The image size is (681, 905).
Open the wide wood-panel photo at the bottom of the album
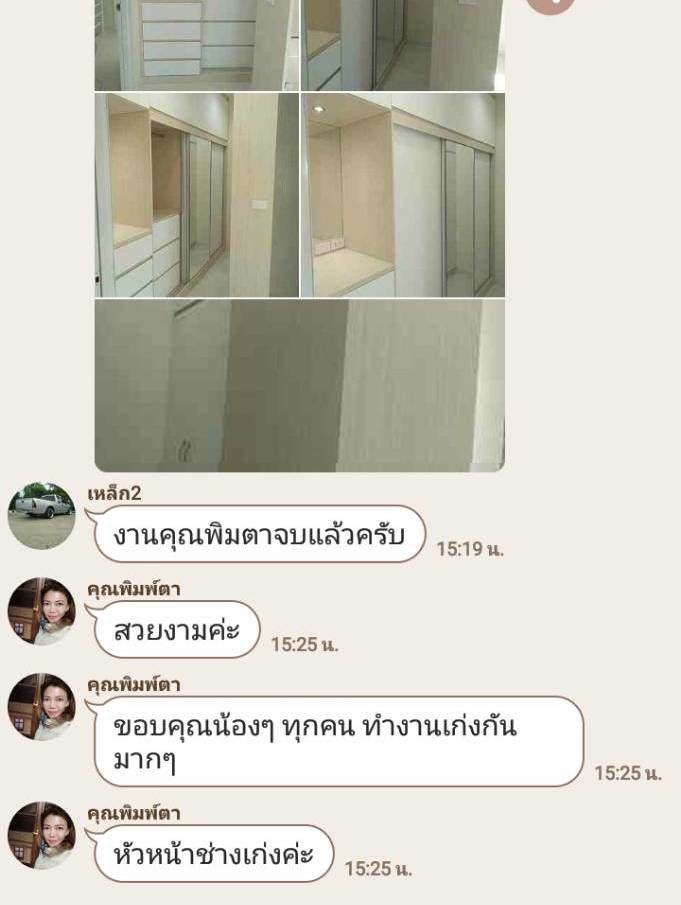point(299,385)
